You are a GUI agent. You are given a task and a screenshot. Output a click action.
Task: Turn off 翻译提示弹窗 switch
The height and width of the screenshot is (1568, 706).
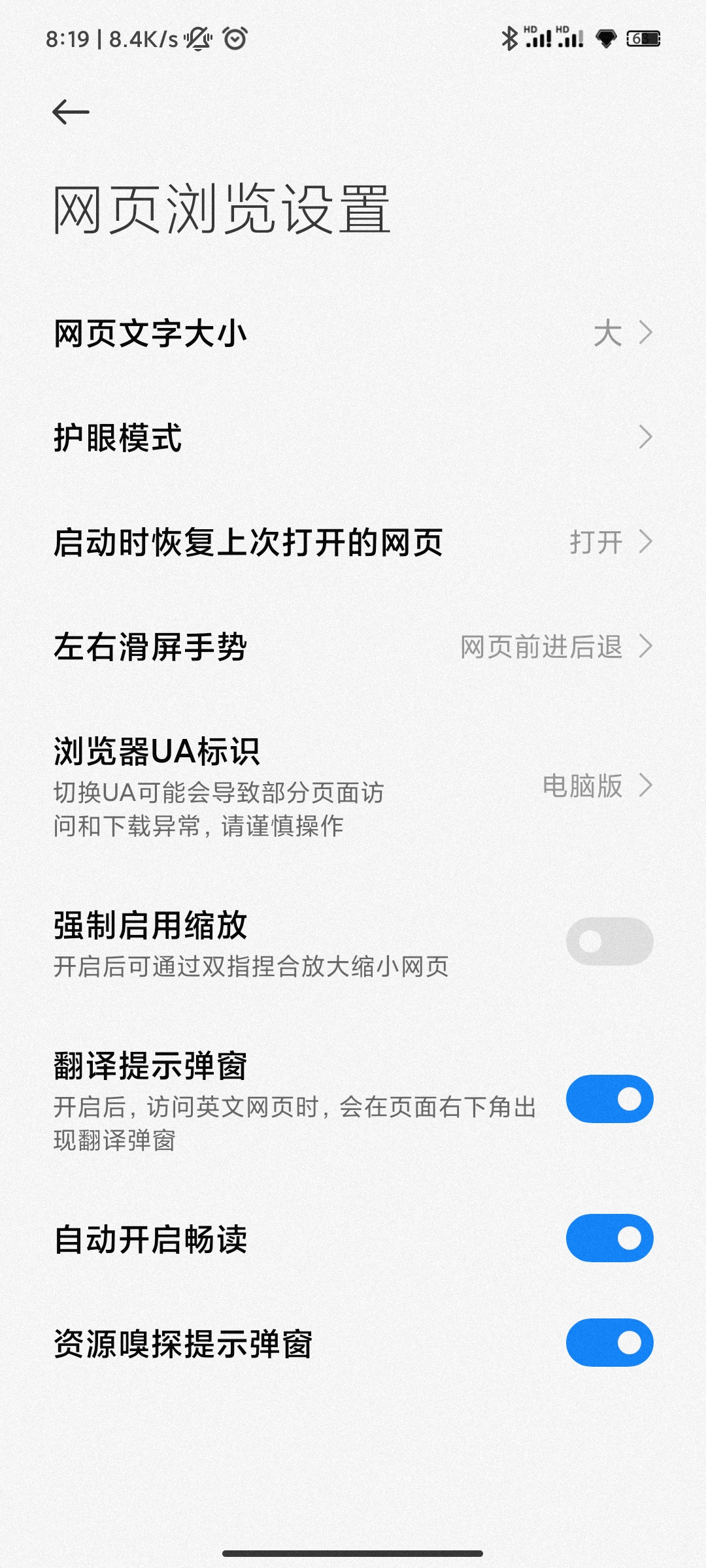tap(609, 1099)
